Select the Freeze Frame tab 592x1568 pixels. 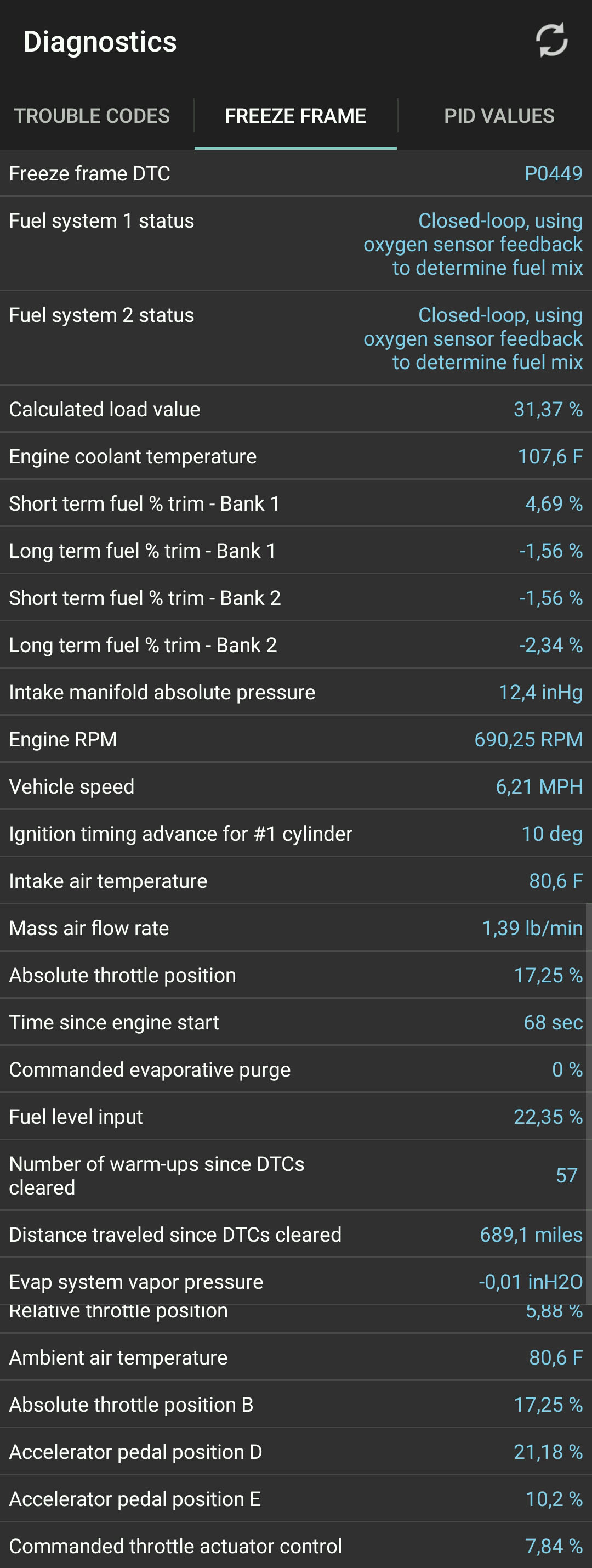(x=295, y=116)
